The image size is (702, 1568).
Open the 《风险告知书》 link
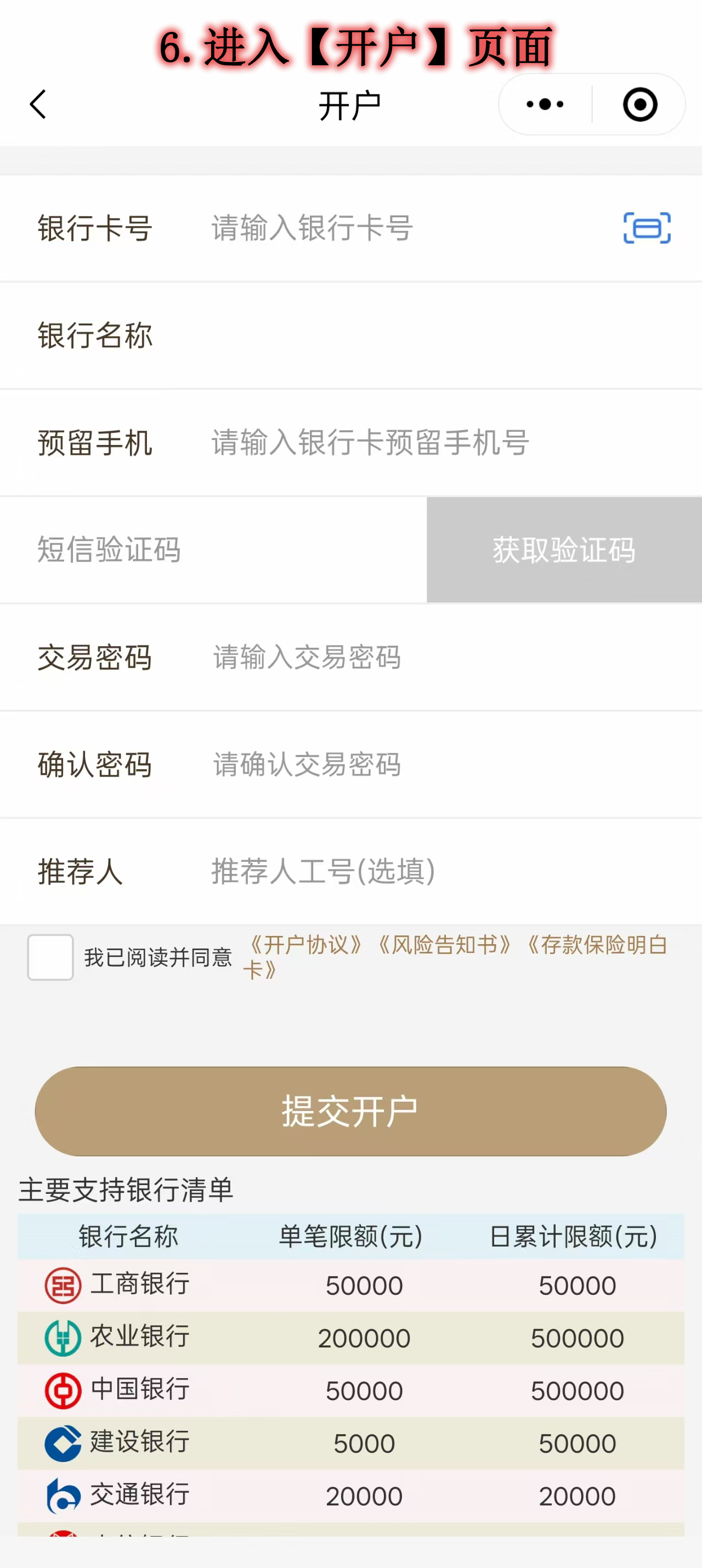(445, 945)
